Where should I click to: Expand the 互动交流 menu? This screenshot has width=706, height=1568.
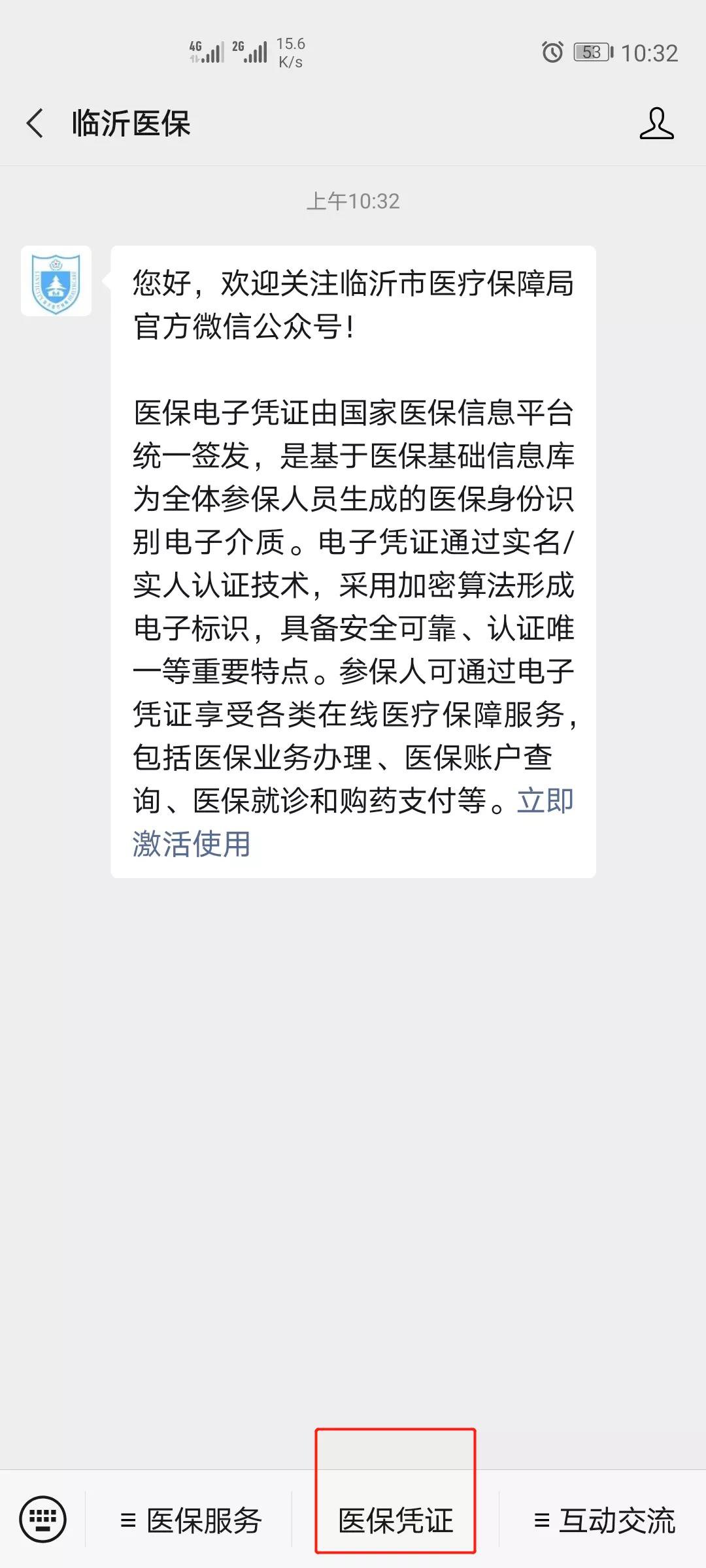(x=604, y=1520)
